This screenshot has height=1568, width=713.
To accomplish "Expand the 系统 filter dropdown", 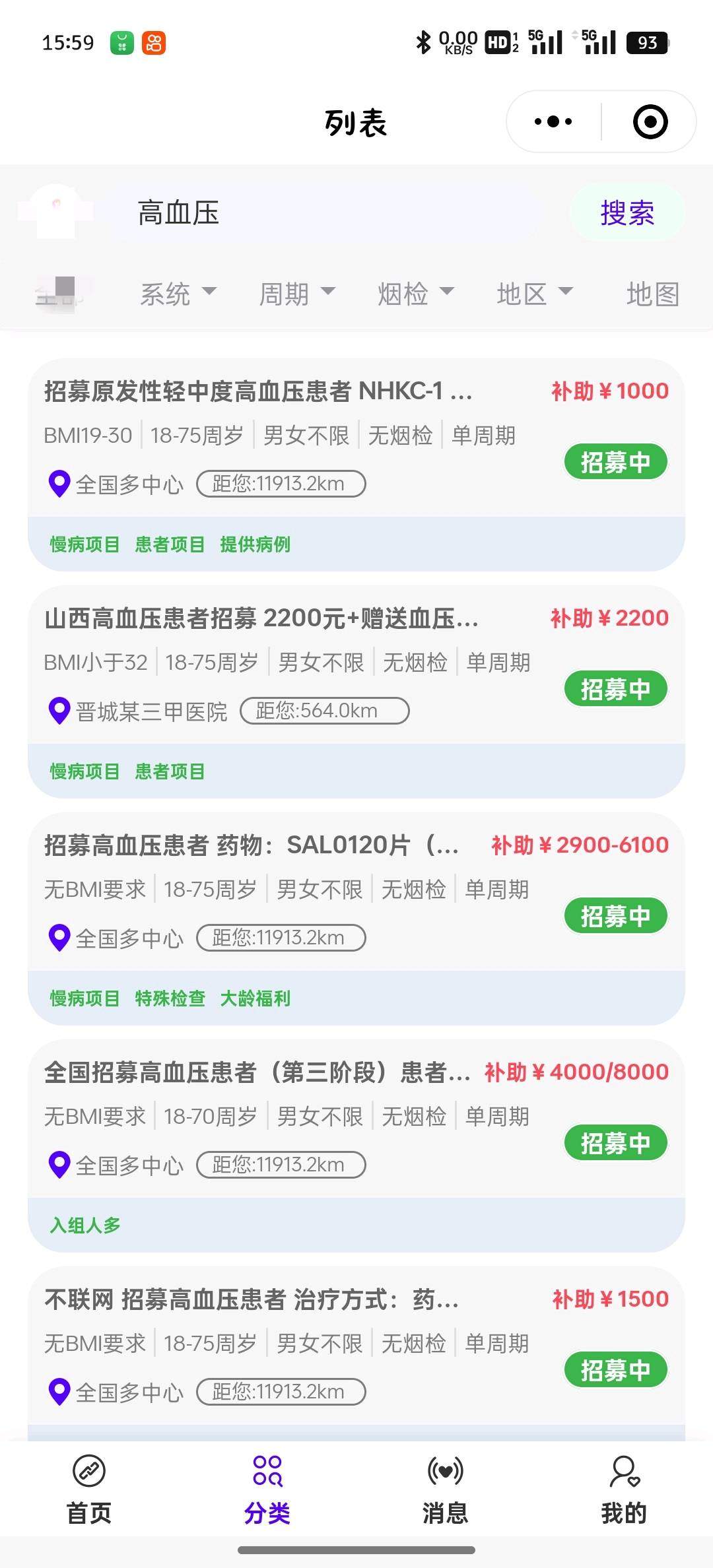I will tap(178, 294).
